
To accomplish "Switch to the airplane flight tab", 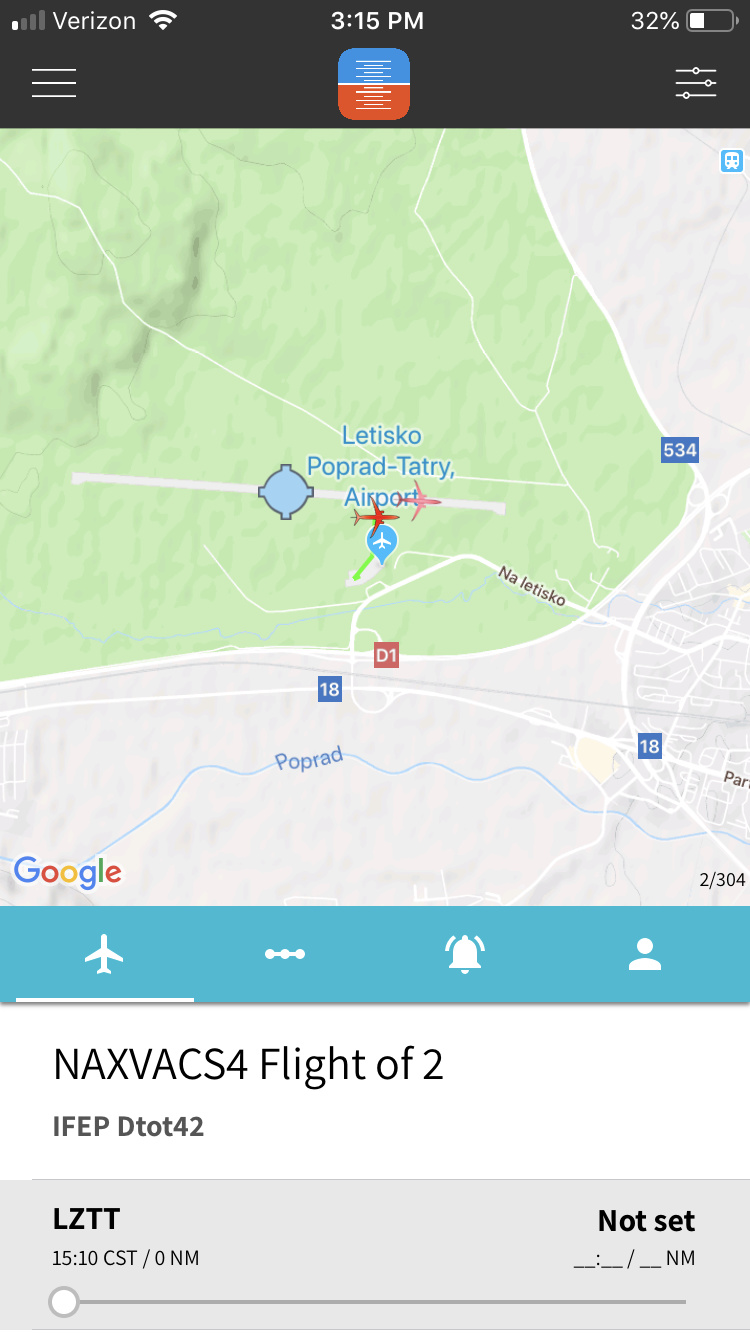I will (x=104, y=955).
